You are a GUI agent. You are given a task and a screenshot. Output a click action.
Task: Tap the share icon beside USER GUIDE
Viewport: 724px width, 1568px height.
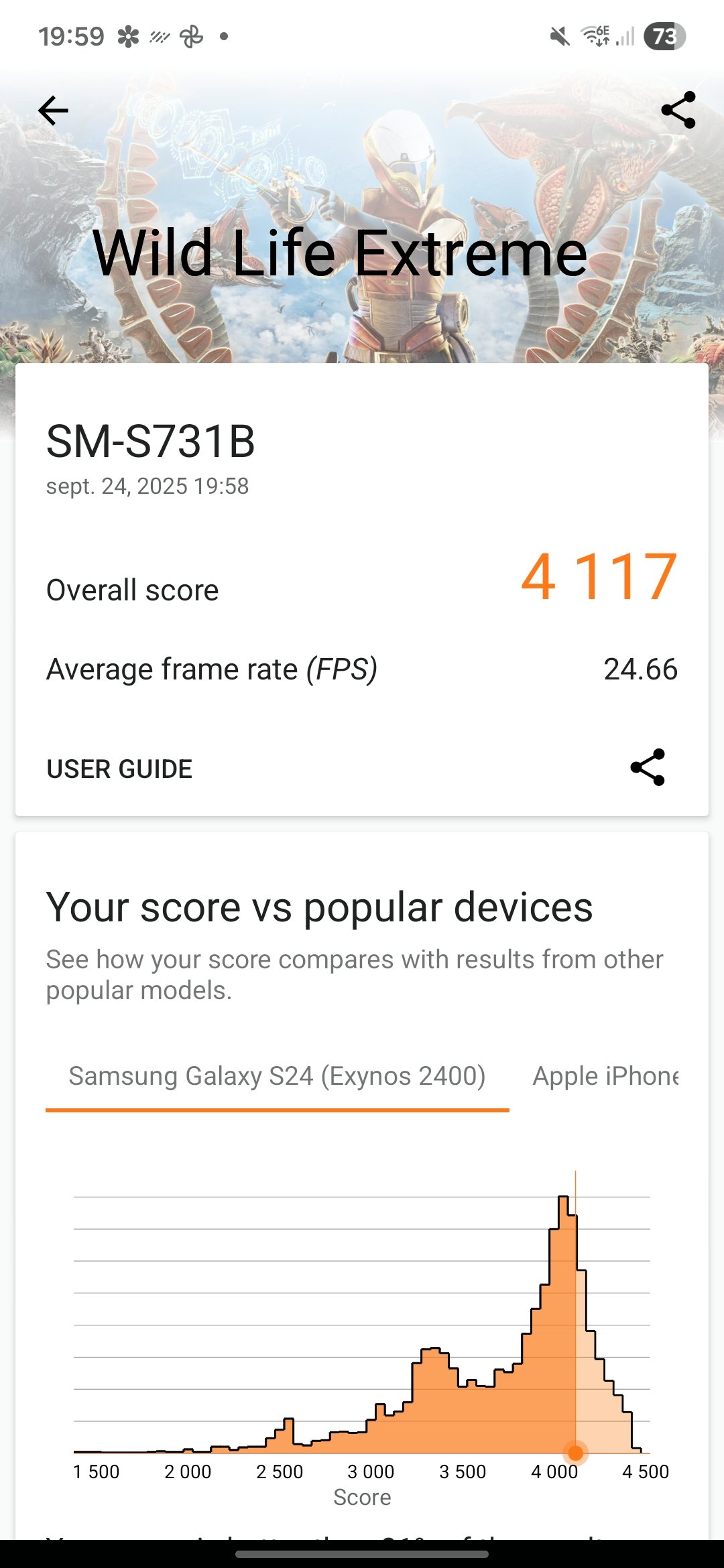(648, 768)
